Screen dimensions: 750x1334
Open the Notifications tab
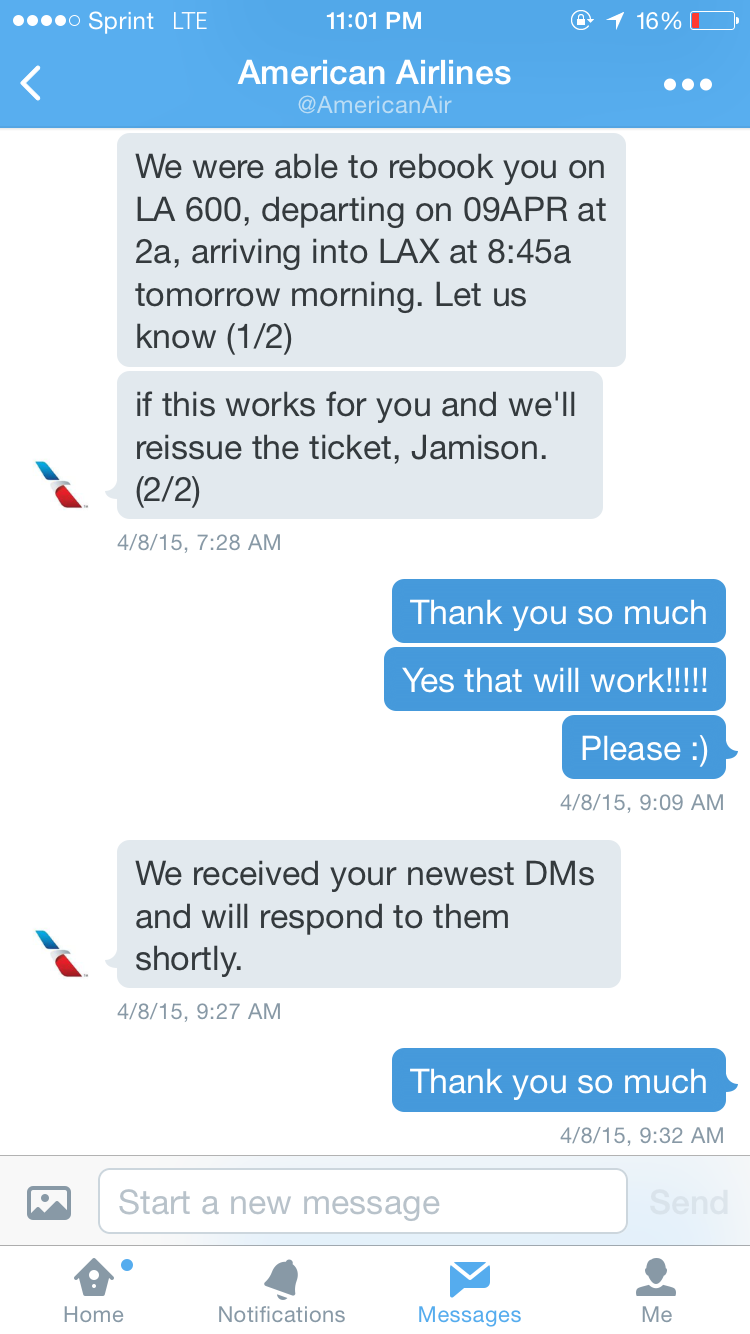(x=281, y=1290)
